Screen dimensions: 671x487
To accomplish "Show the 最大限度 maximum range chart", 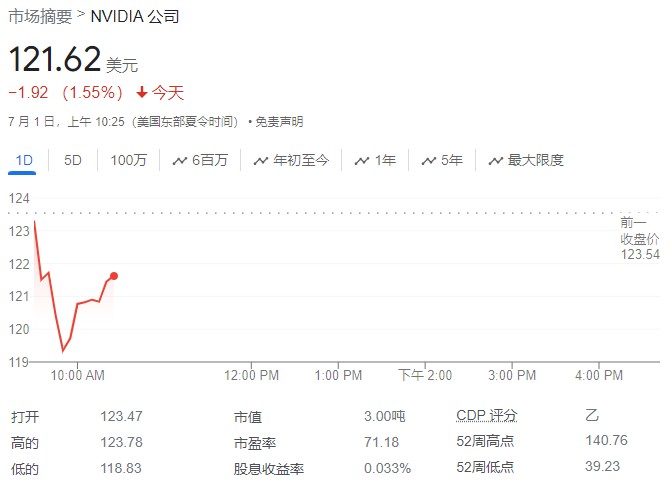I will pyautogui.click(x=526, y=160).
